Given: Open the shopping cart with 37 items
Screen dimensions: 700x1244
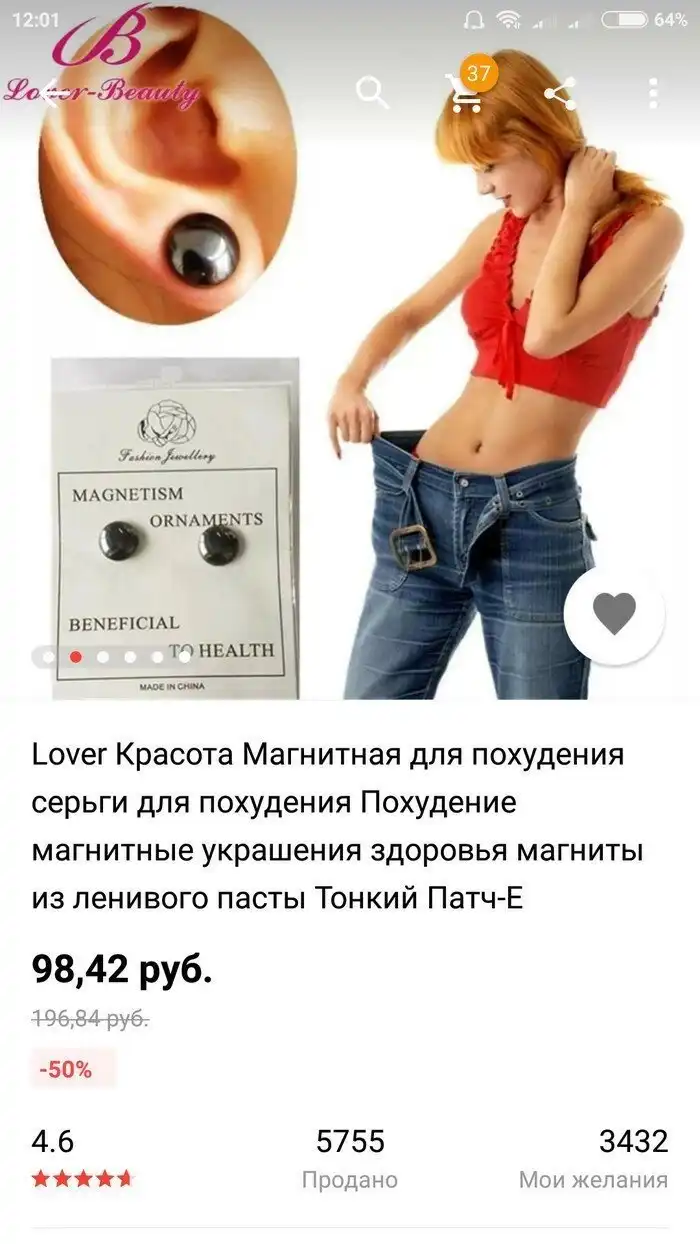Looking at the screenshot, I should click(466, 92).
